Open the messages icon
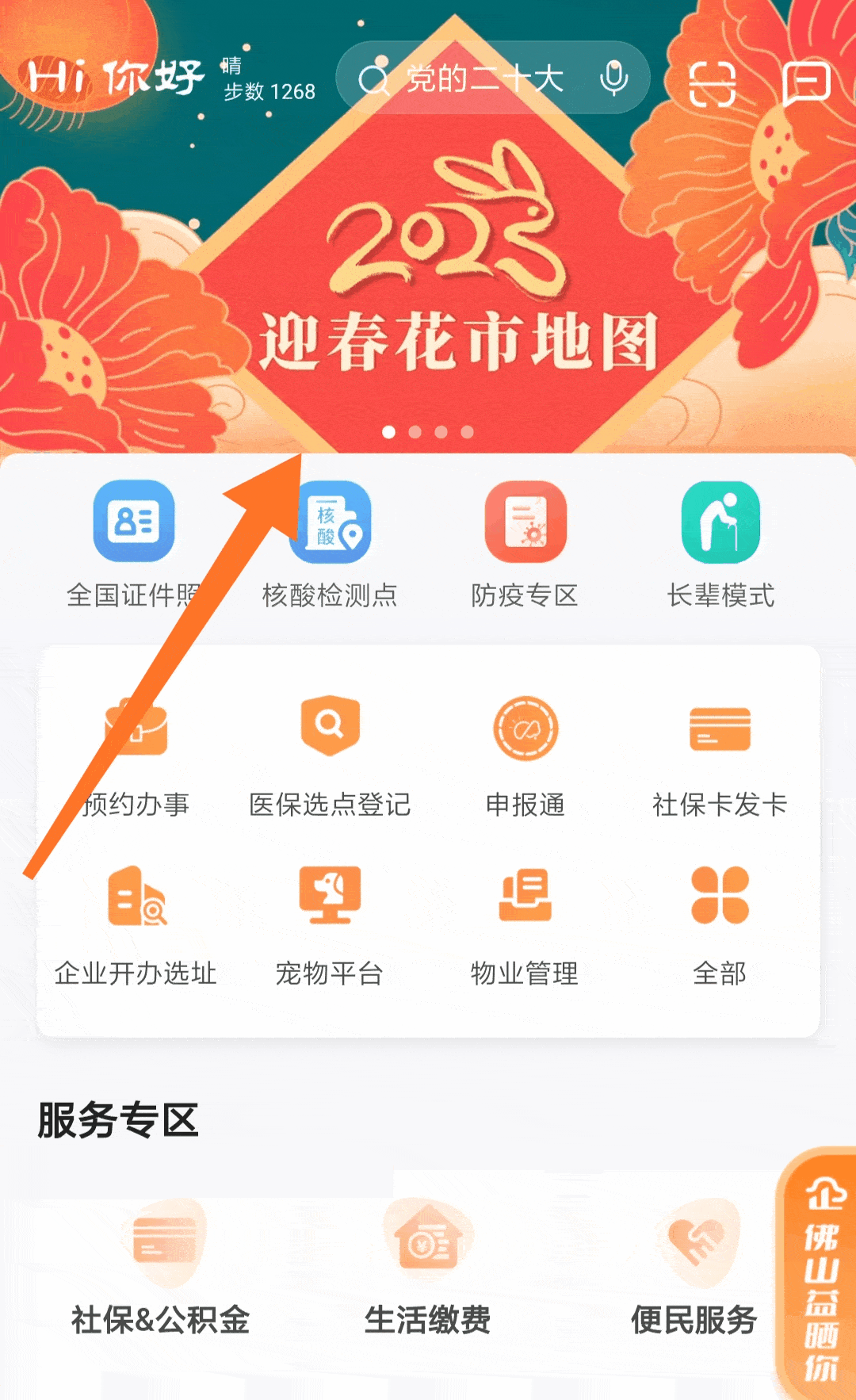The image size is (856, 1400). tap(806, 83)
